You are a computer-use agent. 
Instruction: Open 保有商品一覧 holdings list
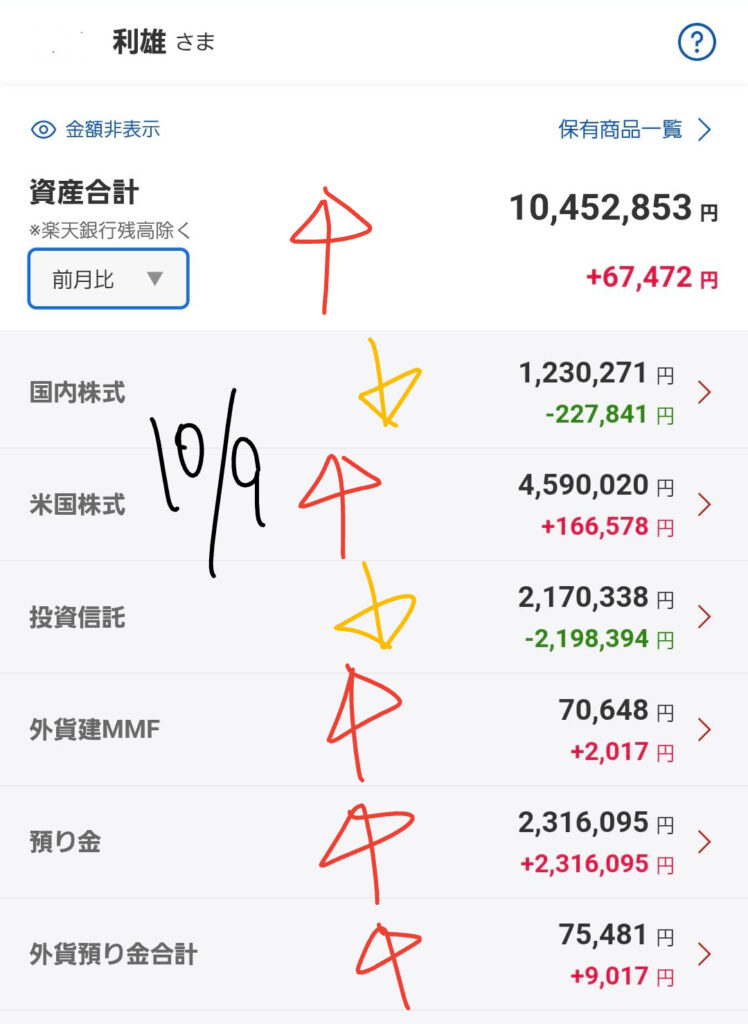pyautogui.click(x=634, y=129)
